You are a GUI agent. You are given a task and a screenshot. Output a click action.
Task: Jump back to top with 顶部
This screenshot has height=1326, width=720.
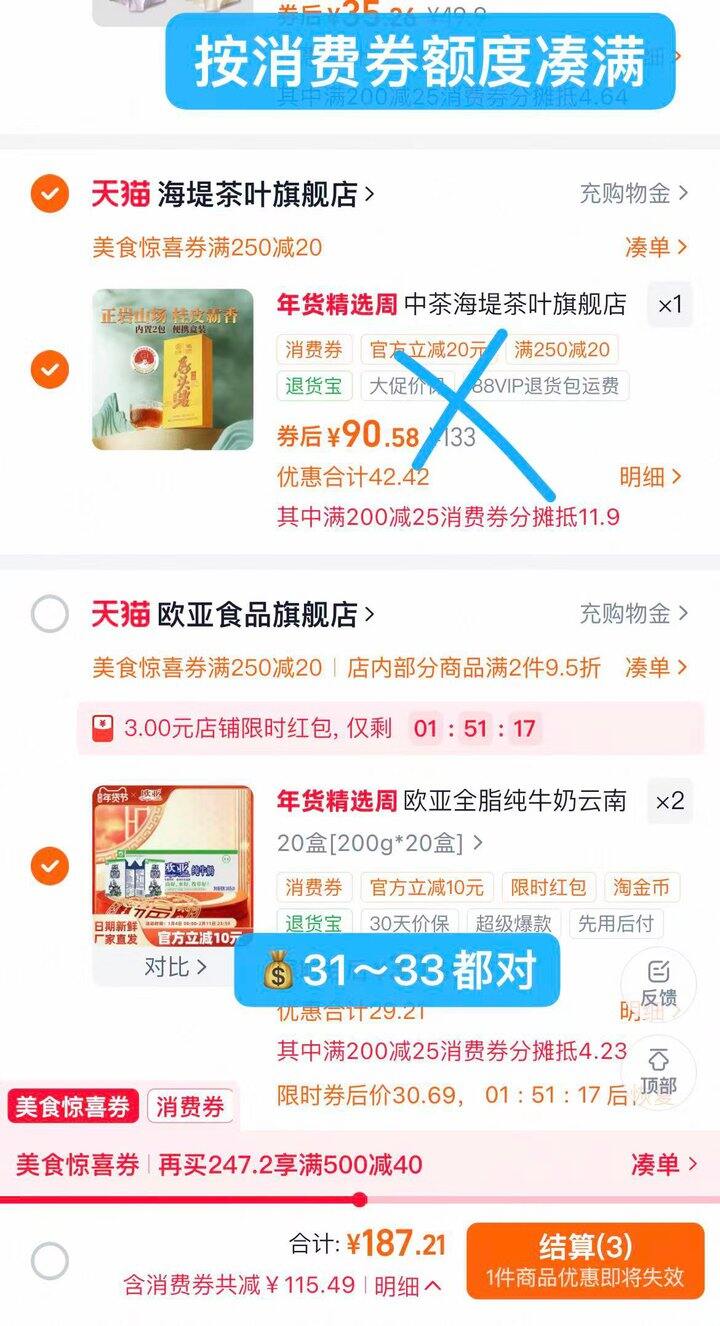click(658, 1070)
